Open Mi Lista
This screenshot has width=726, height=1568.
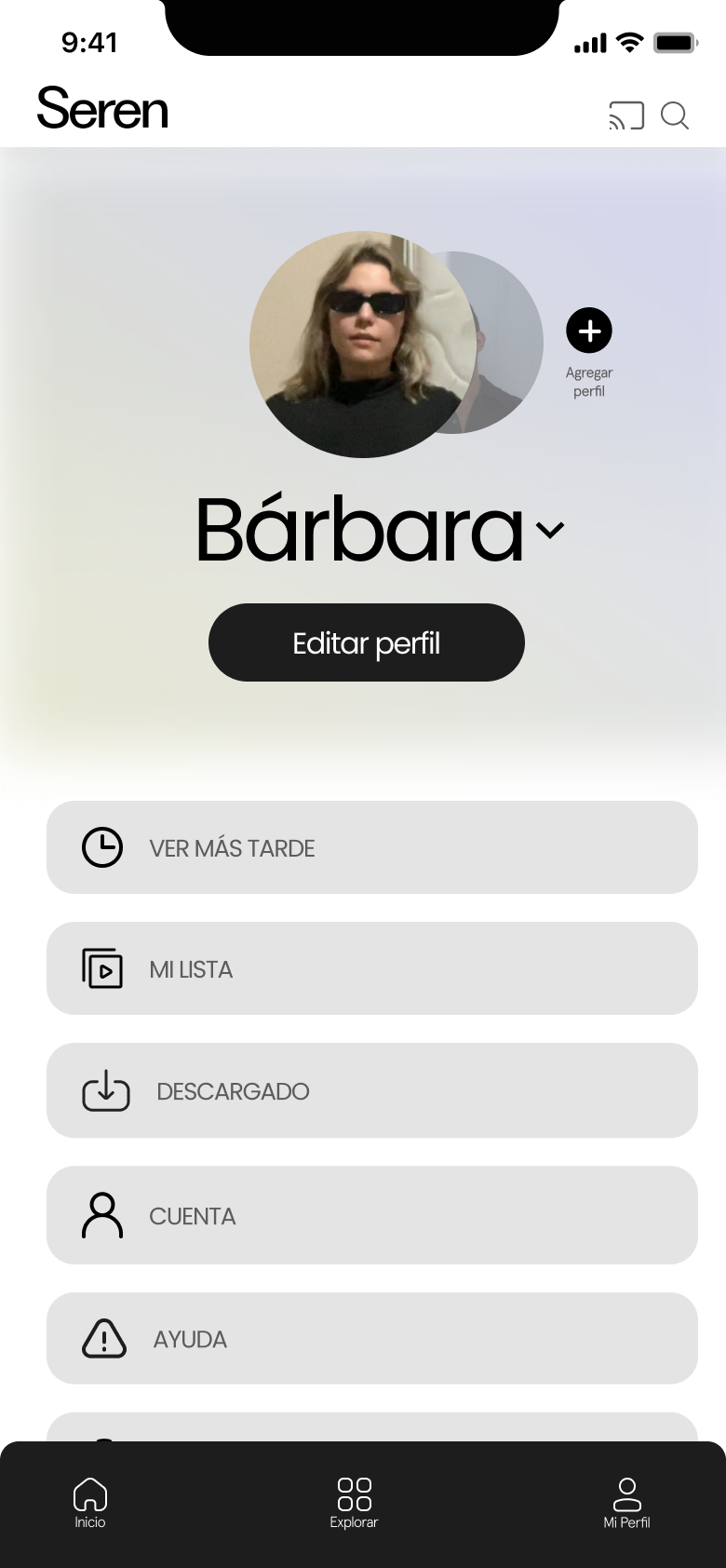372,968
